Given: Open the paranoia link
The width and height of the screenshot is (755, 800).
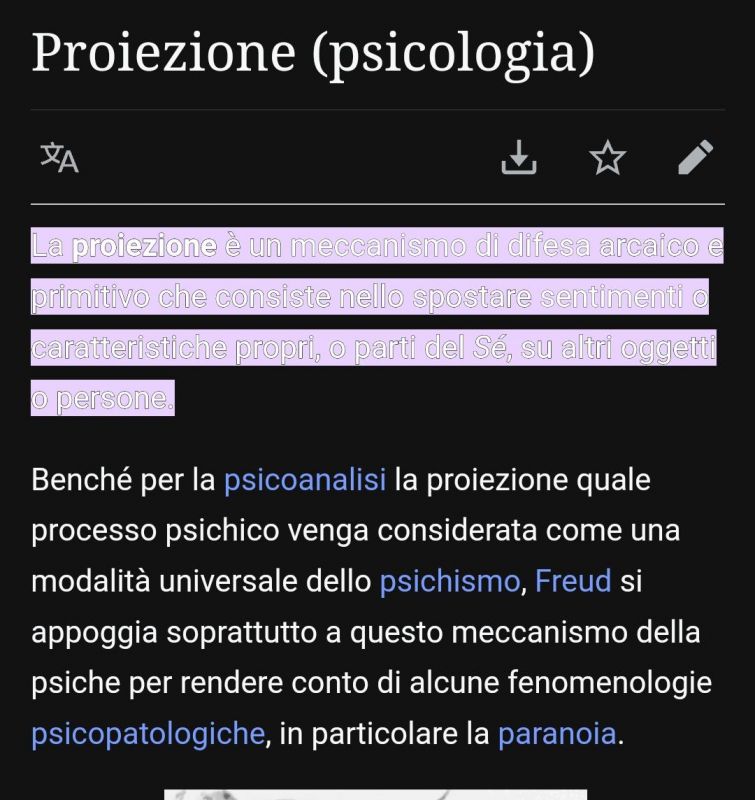Looking at the screenshot, I should click(557, 734).
